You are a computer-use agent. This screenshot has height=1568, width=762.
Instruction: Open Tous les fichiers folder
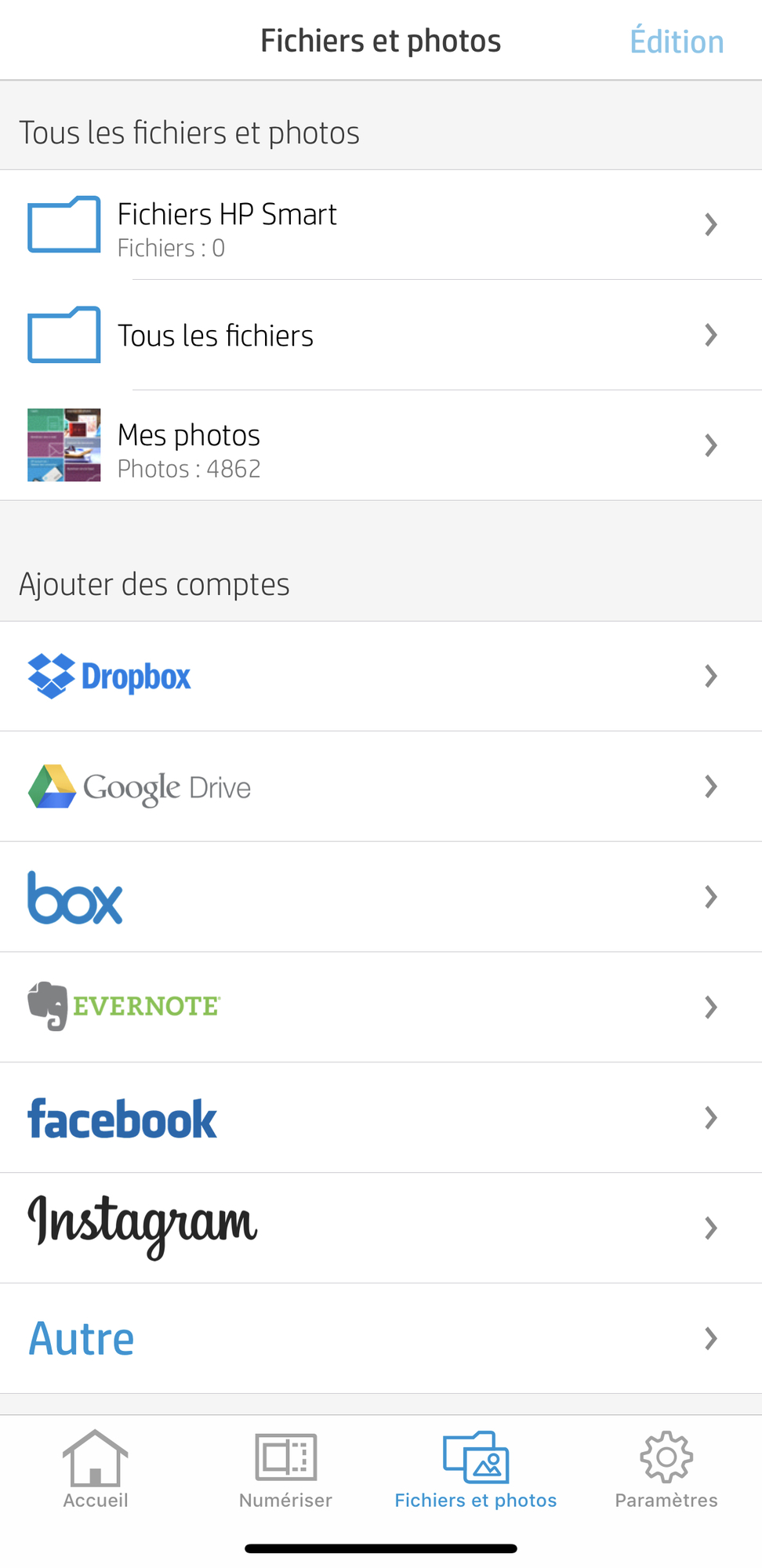pyautogui.click(x=381, y=336)
